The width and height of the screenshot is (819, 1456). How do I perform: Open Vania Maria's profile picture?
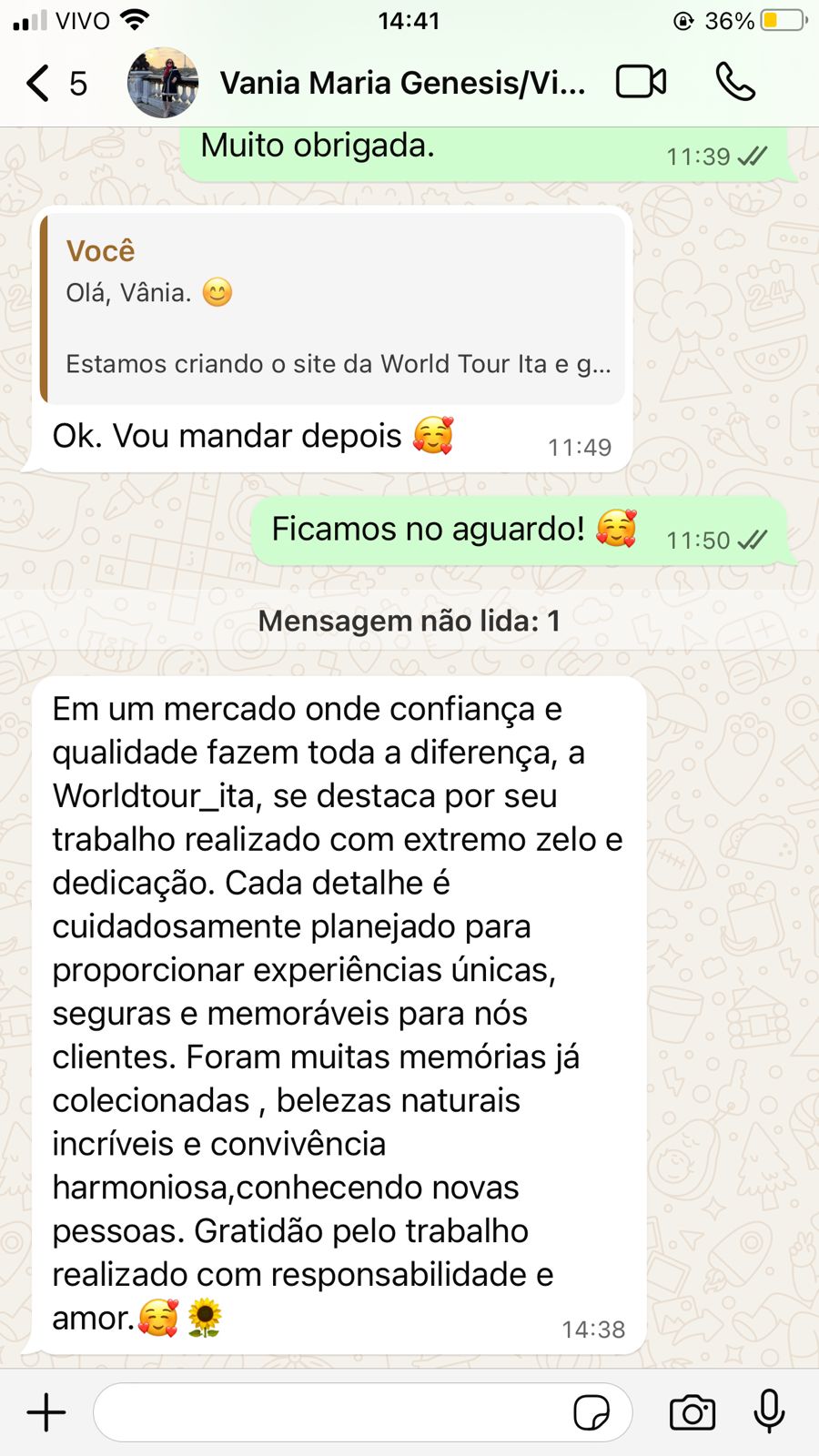163,83
